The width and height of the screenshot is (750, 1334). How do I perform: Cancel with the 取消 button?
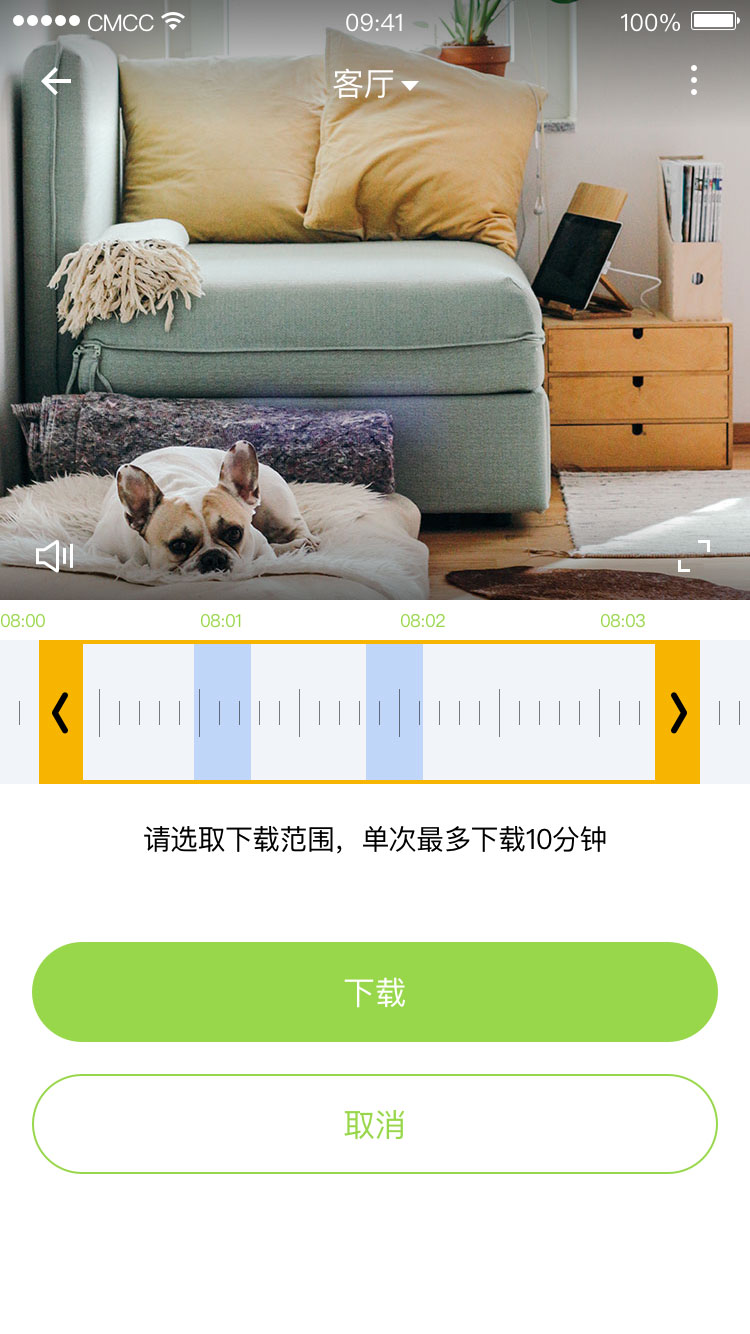click(375, 1124)
